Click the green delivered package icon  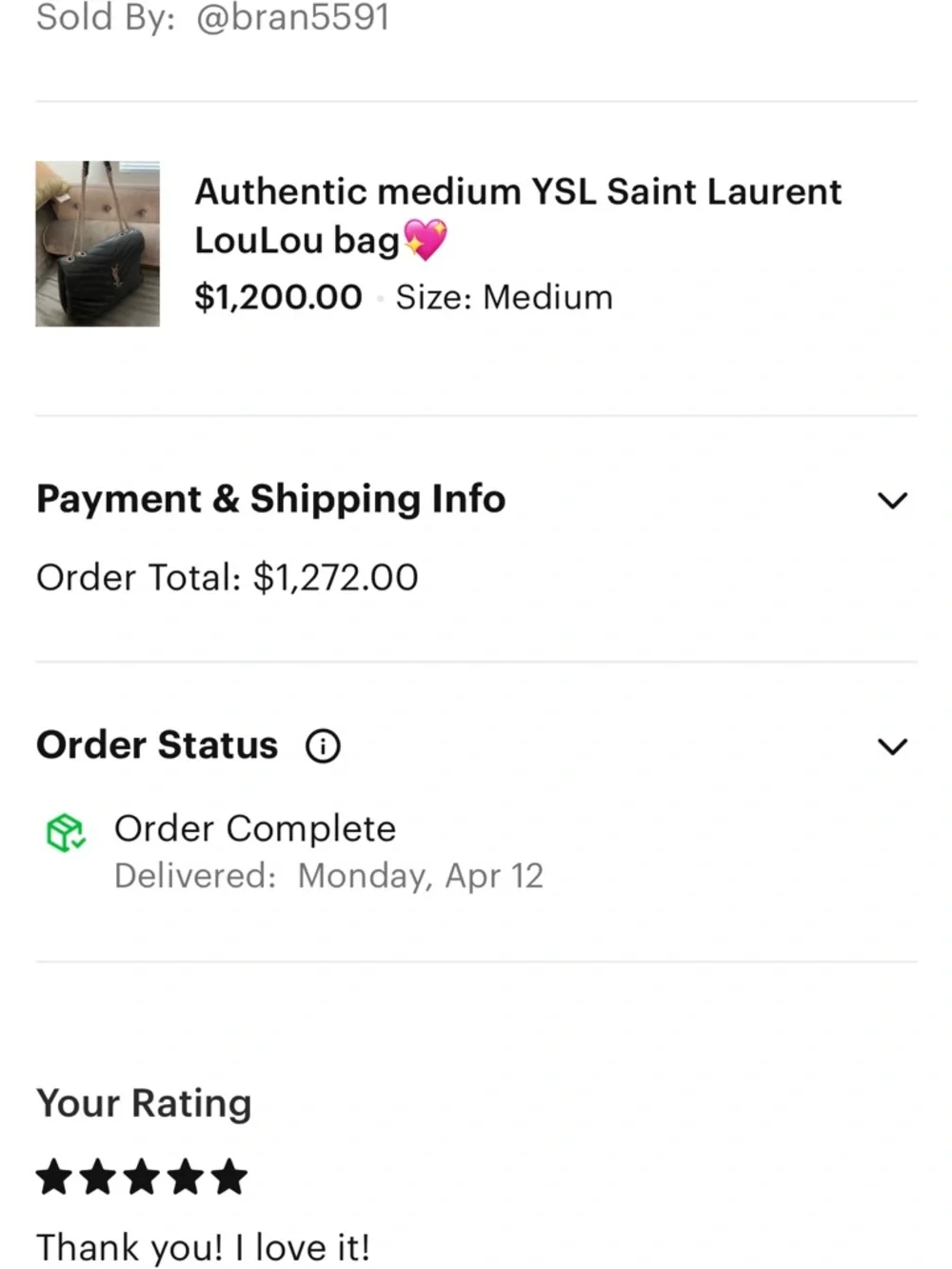click(x=64, y=830)
